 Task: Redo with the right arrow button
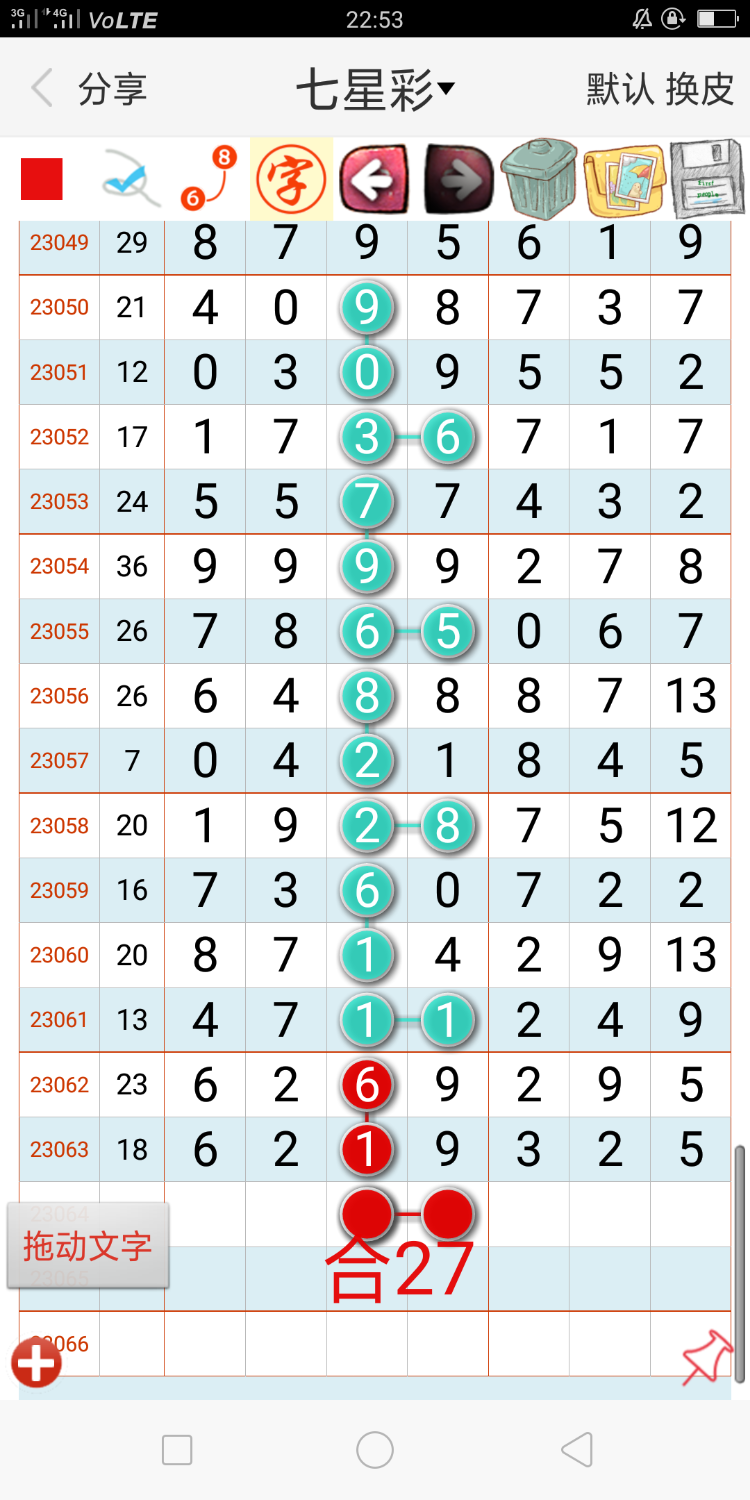[458, 180]
